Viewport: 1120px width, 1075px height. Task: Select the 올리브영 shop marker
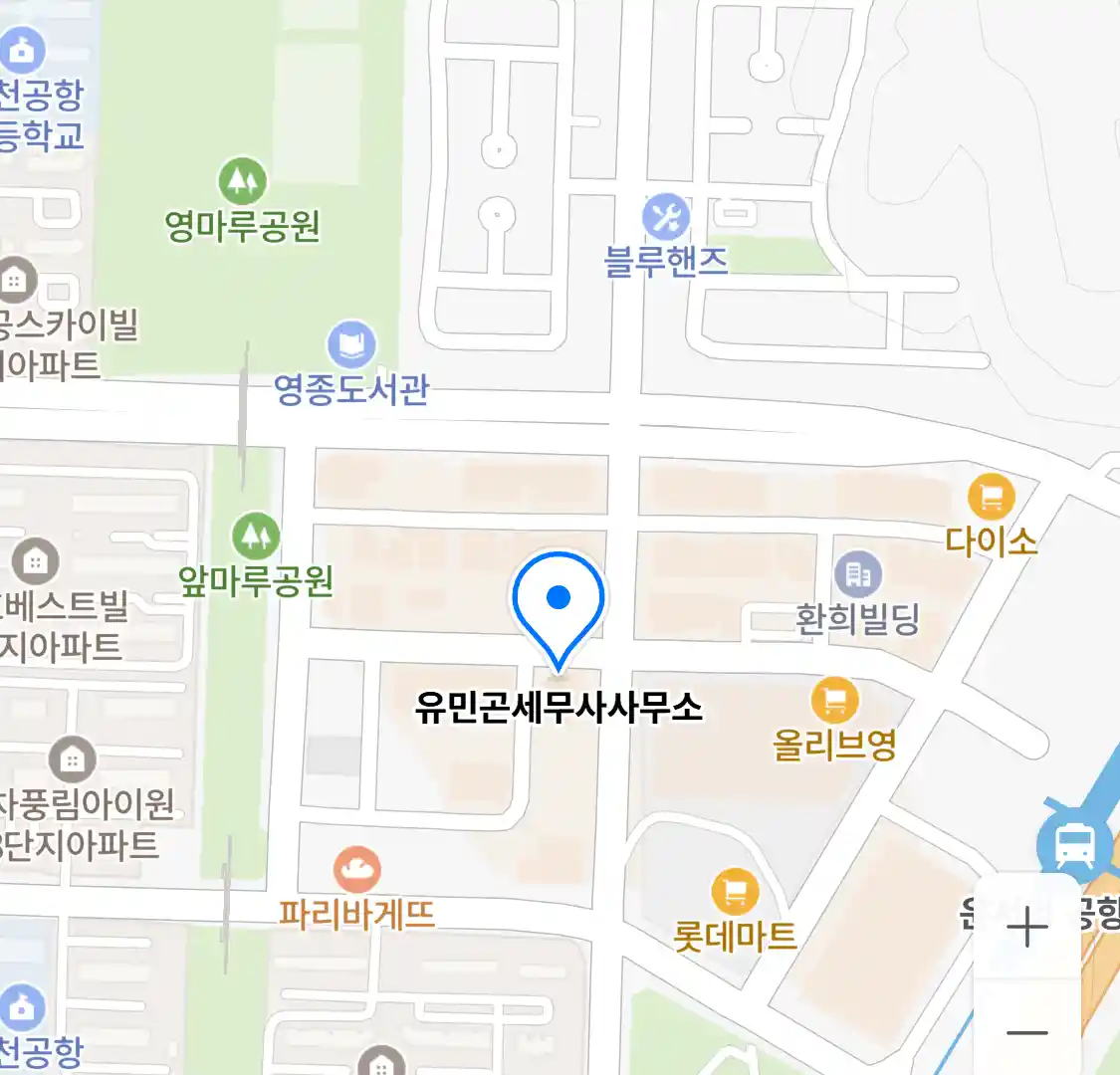(834, 701)
